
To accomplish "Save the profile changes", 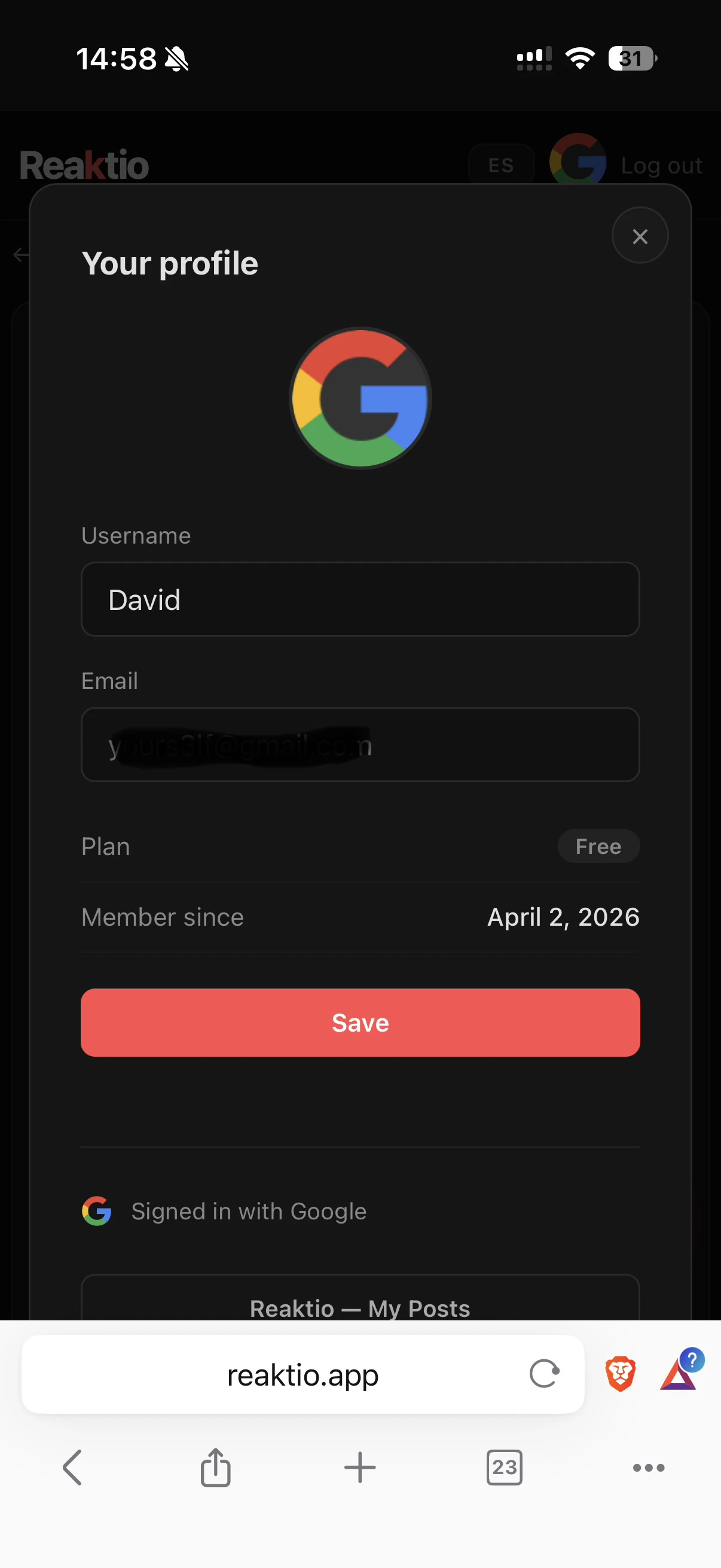I will (360, 1023).
